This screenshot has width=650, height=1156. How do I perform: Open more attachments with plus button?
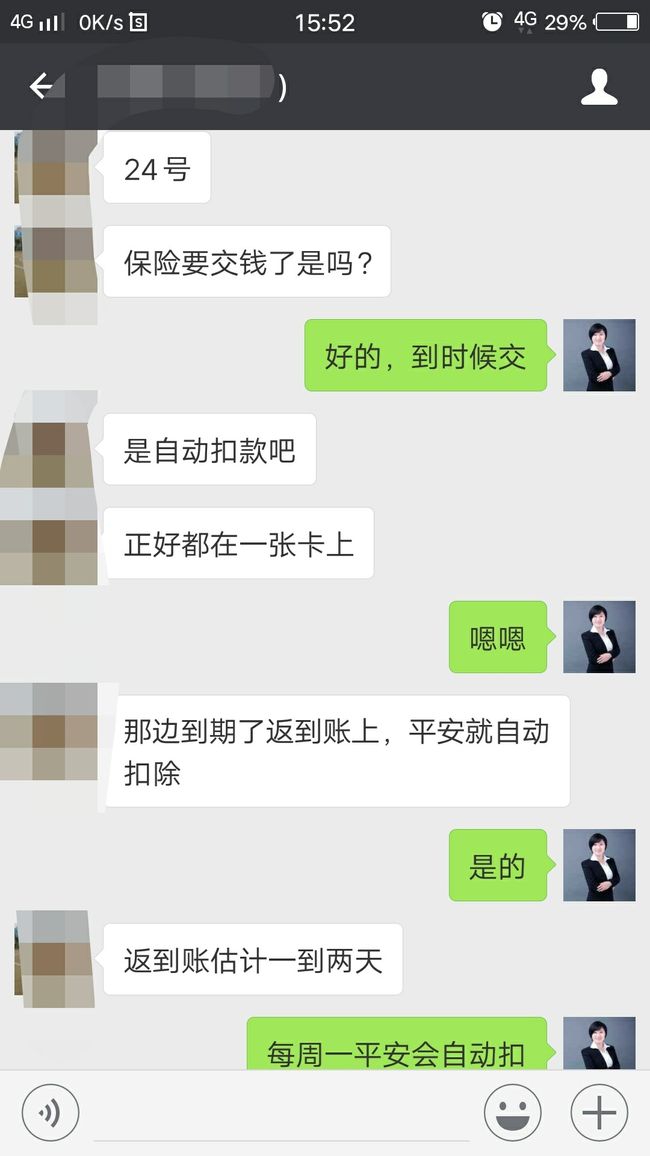[599, 1113]
